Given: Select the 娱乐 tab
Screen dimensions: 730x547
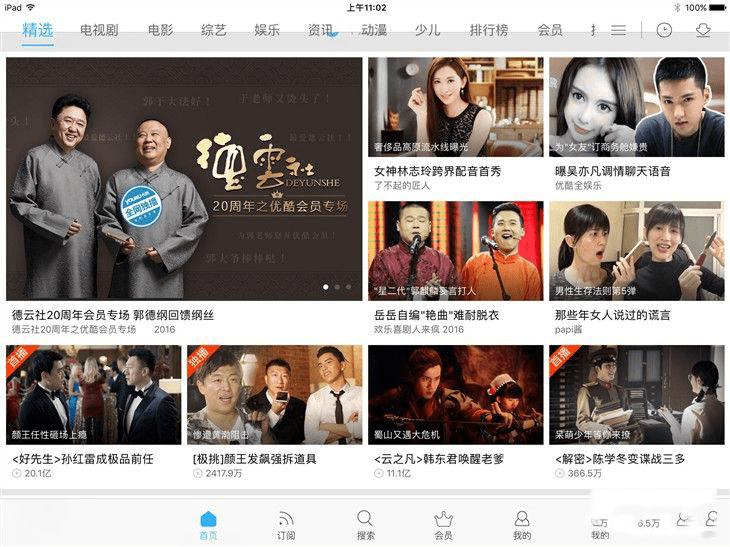Looking at the screenshot, I should (x=267, y=30).
